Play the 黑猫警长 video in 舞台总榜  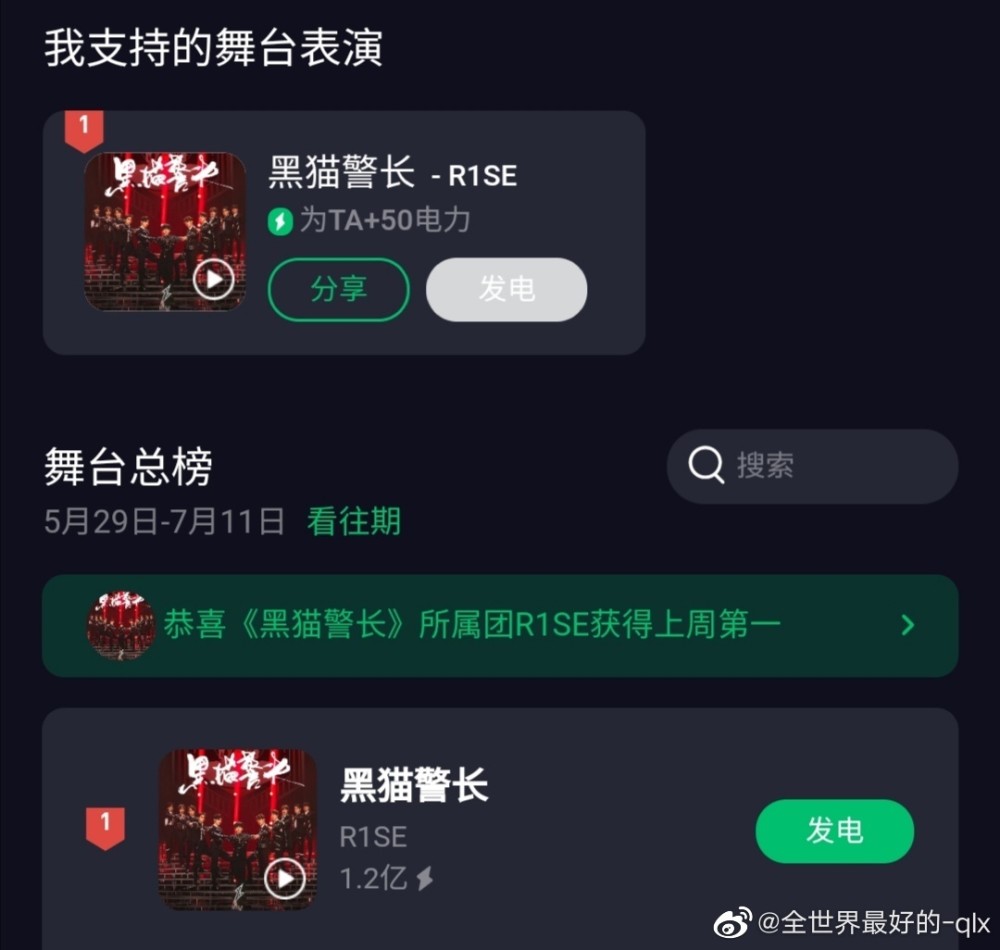[285, 878]
